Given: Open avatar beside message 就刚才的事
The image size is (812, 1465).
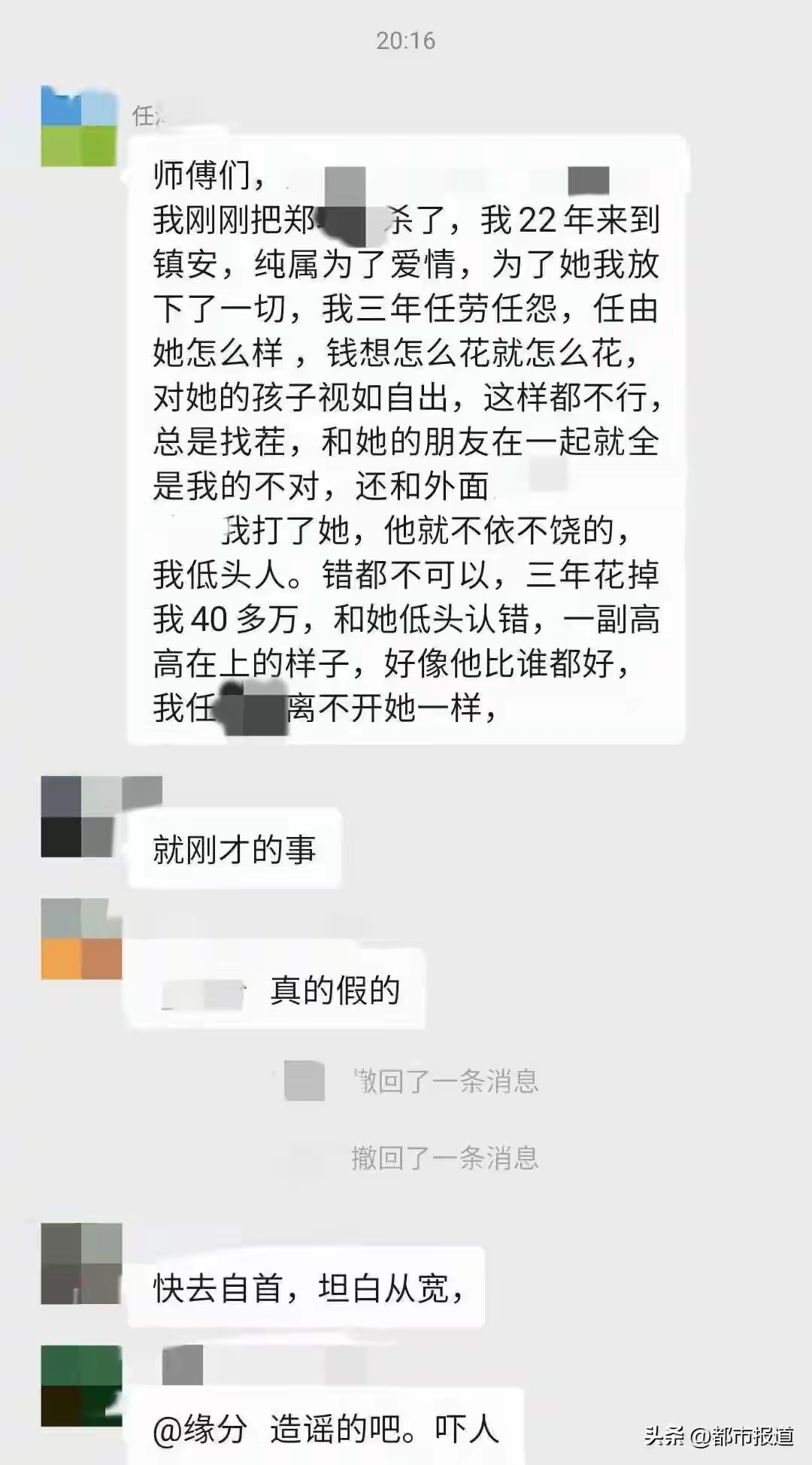Looking at the screenshot, I should tap(79, 817).
